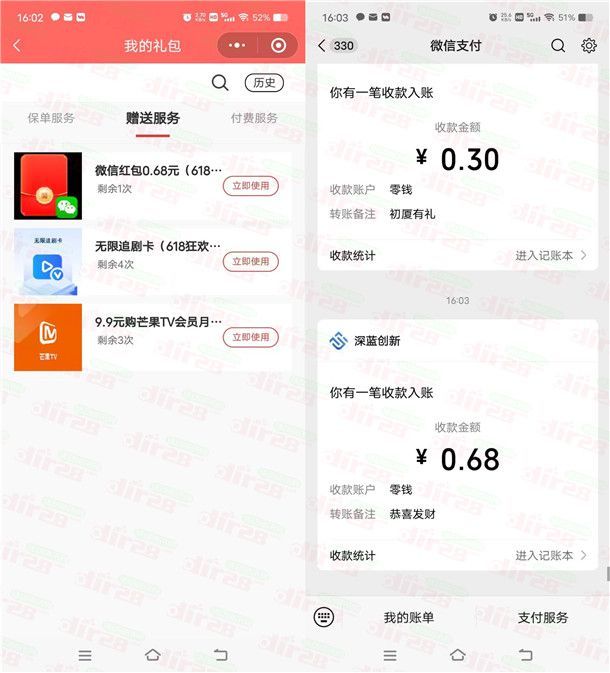Open 微信支付 settings gear

click(589, 46)
